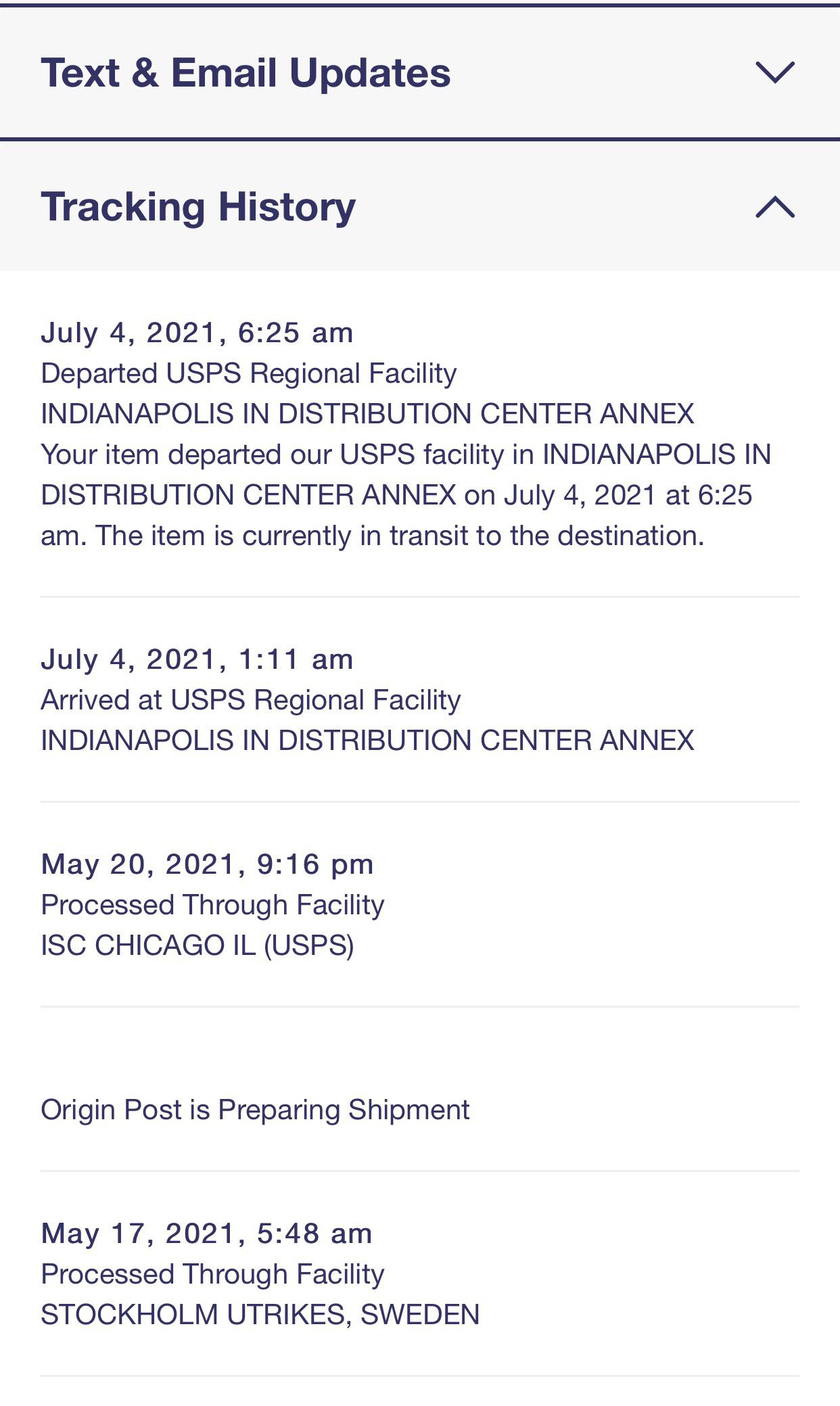
Task: Click STOCKHOLM UTRIKES, SWEDEN facility name
Action: pyautogui.click(x=260, y=1314)
